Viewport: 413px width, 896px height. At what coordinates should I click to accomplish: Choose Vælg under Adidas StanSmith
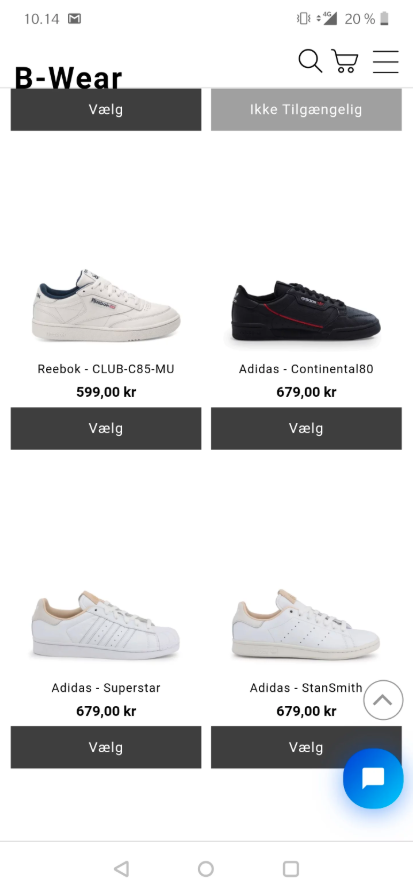point(306,747)
